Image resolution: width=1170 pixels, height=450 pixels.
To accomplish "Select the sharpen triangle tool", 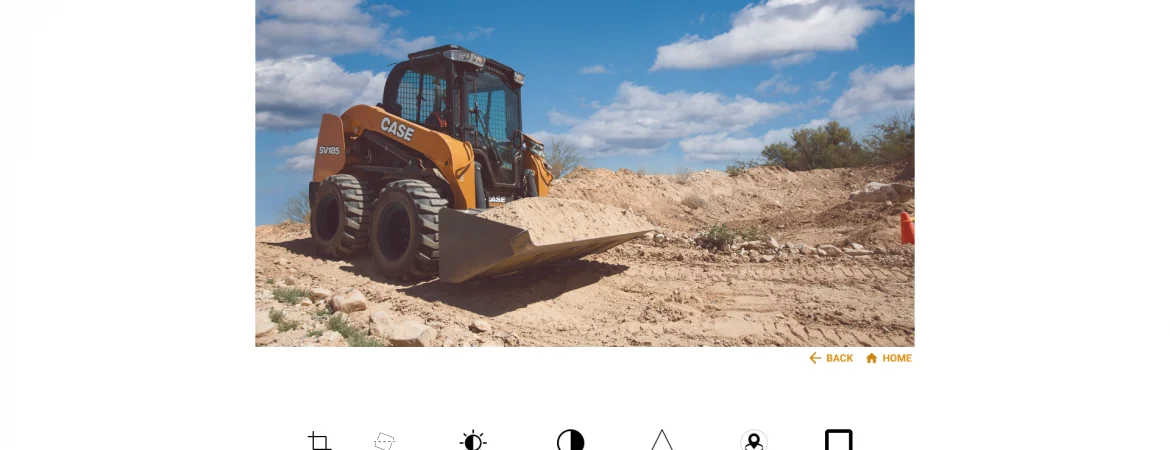I will [662, 441].
